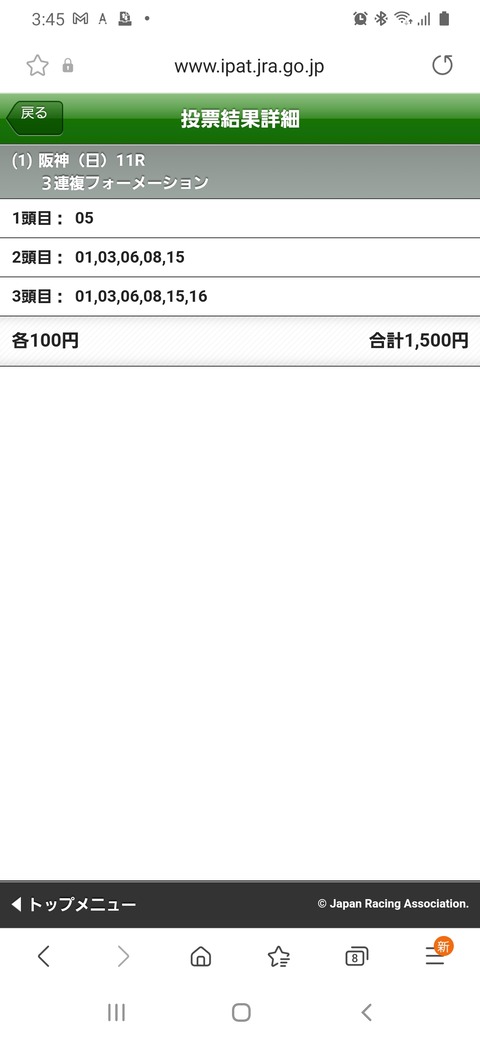This screenshot has height=1040, width=480.
Task: Open recent apps from the system bar
Action: 116,1012
